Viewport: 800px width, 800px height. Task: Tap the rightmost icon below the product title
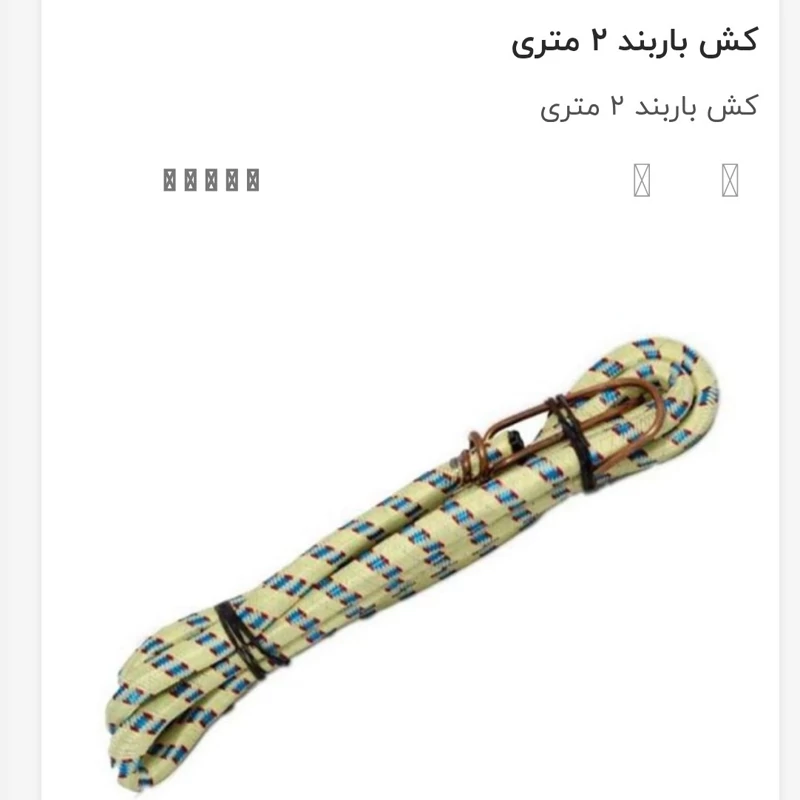coord(730,180)
